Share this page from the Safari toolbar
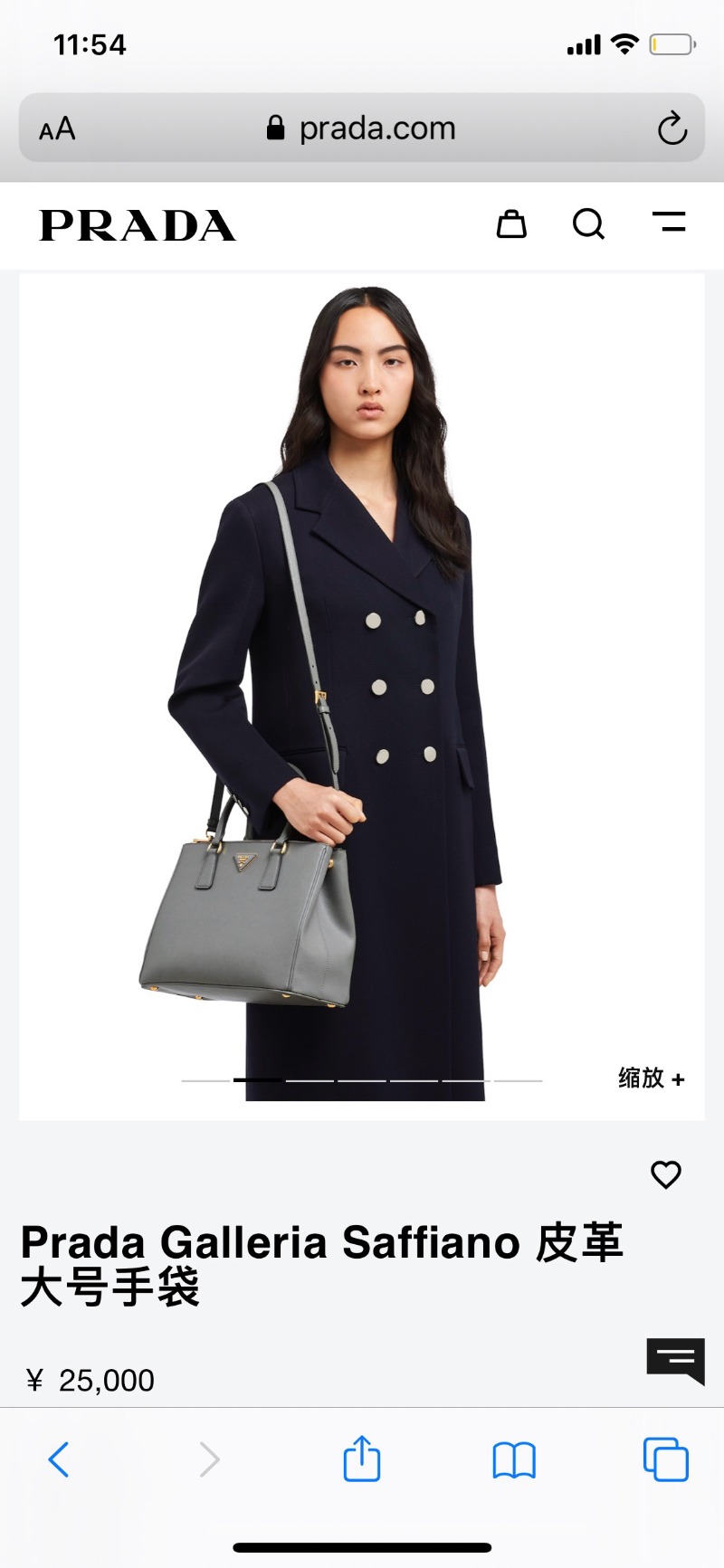Viewport: 724px width, 1568px height. click(x=361, y=1459)
